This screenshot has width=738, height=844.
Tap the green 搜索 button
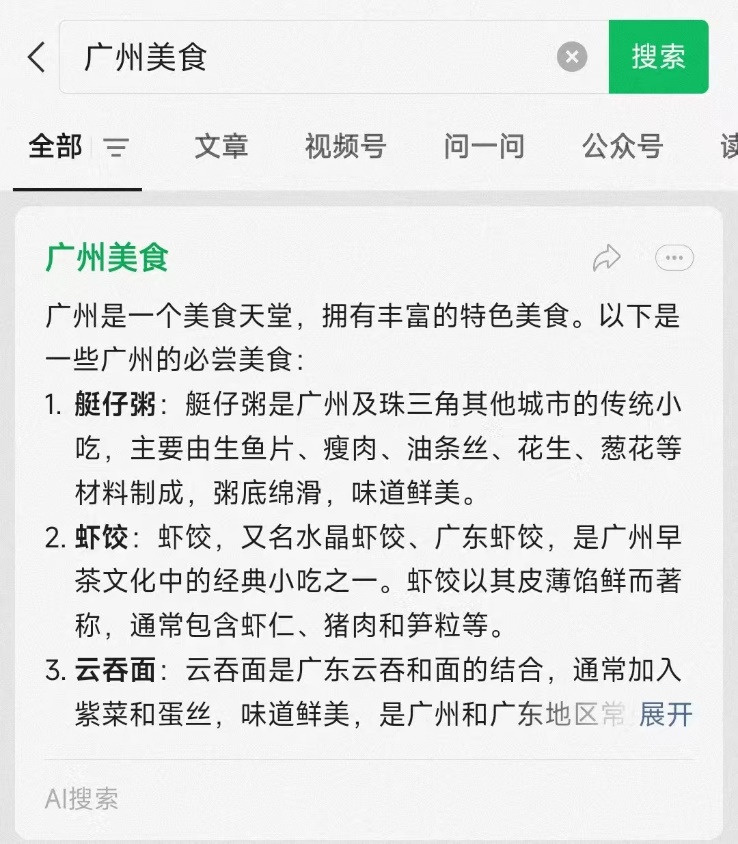(659, 57)
